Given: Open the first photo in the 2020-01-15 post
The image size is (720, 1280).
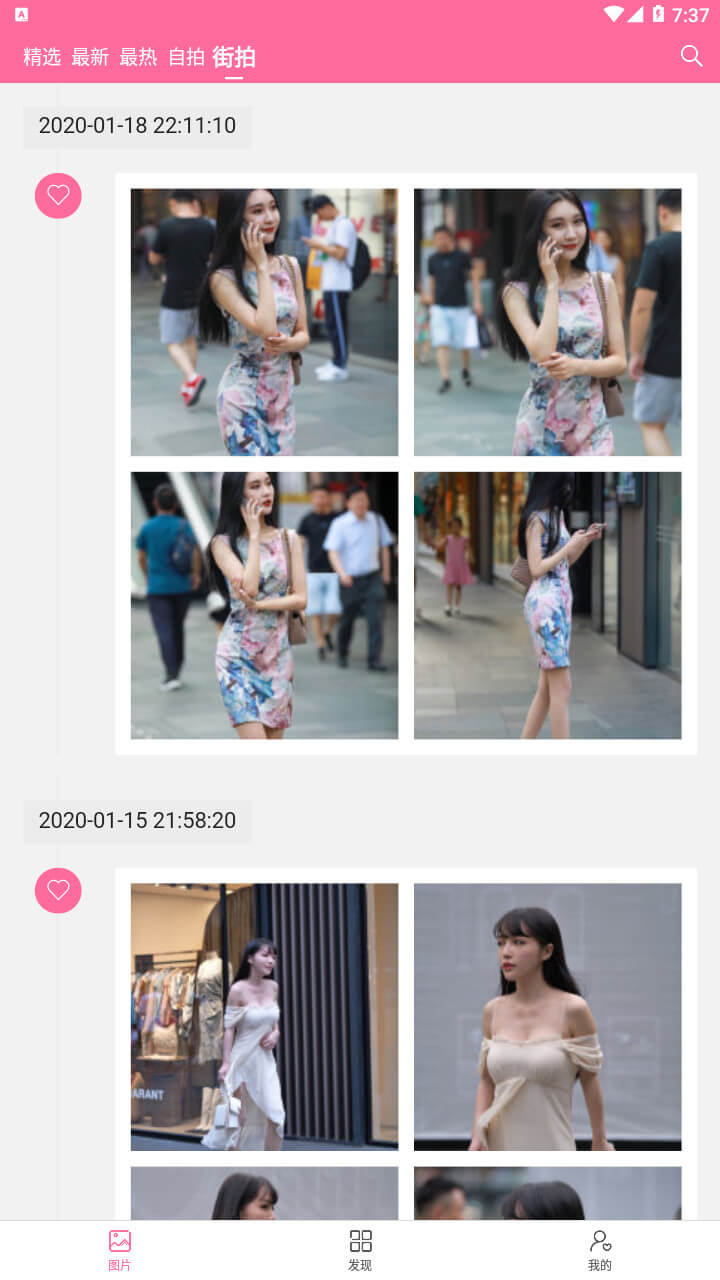Looking at the screenshot, I should [x=264, y=1017].
